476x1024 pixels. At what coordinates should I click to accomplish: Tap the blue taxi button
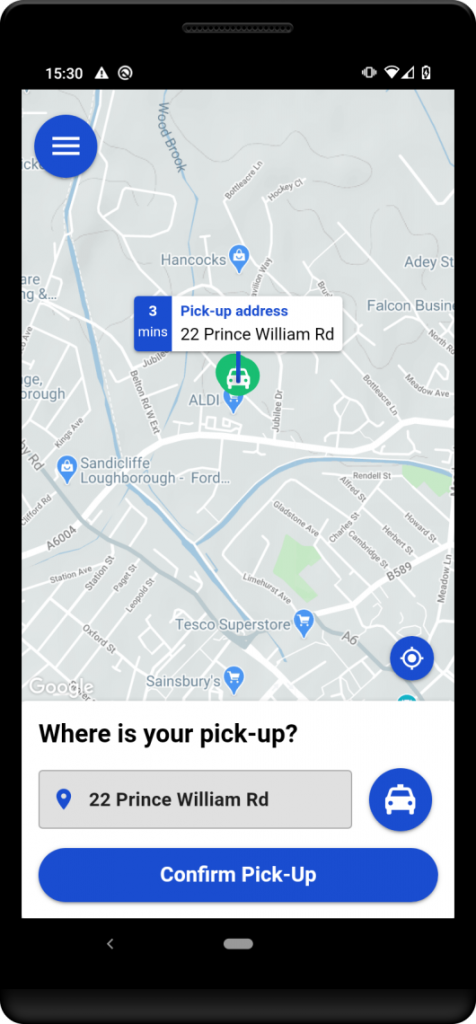[400, 799]
